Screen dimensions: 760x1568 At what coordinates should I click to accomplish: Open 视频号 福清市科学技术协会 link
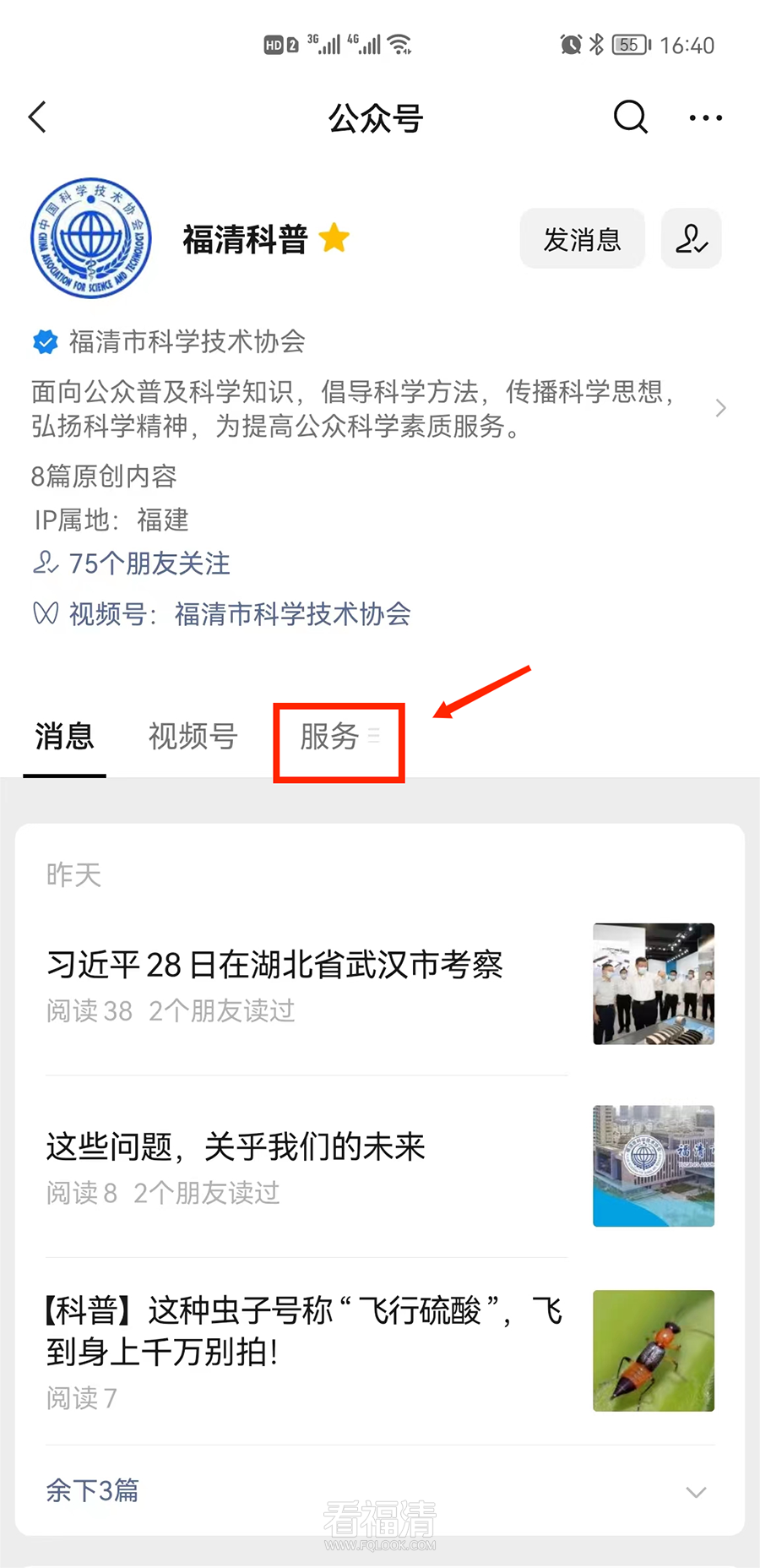pos(291,614)
